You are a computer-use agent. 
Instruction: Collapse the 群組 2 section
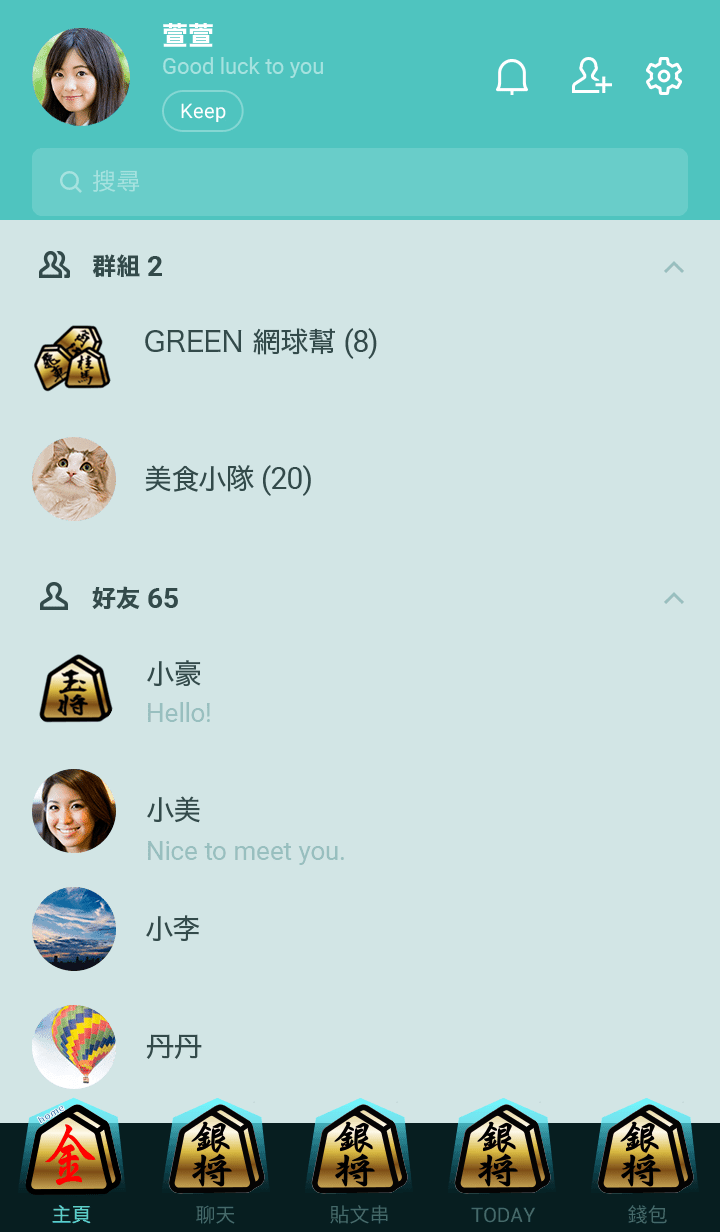click(674, 267)
